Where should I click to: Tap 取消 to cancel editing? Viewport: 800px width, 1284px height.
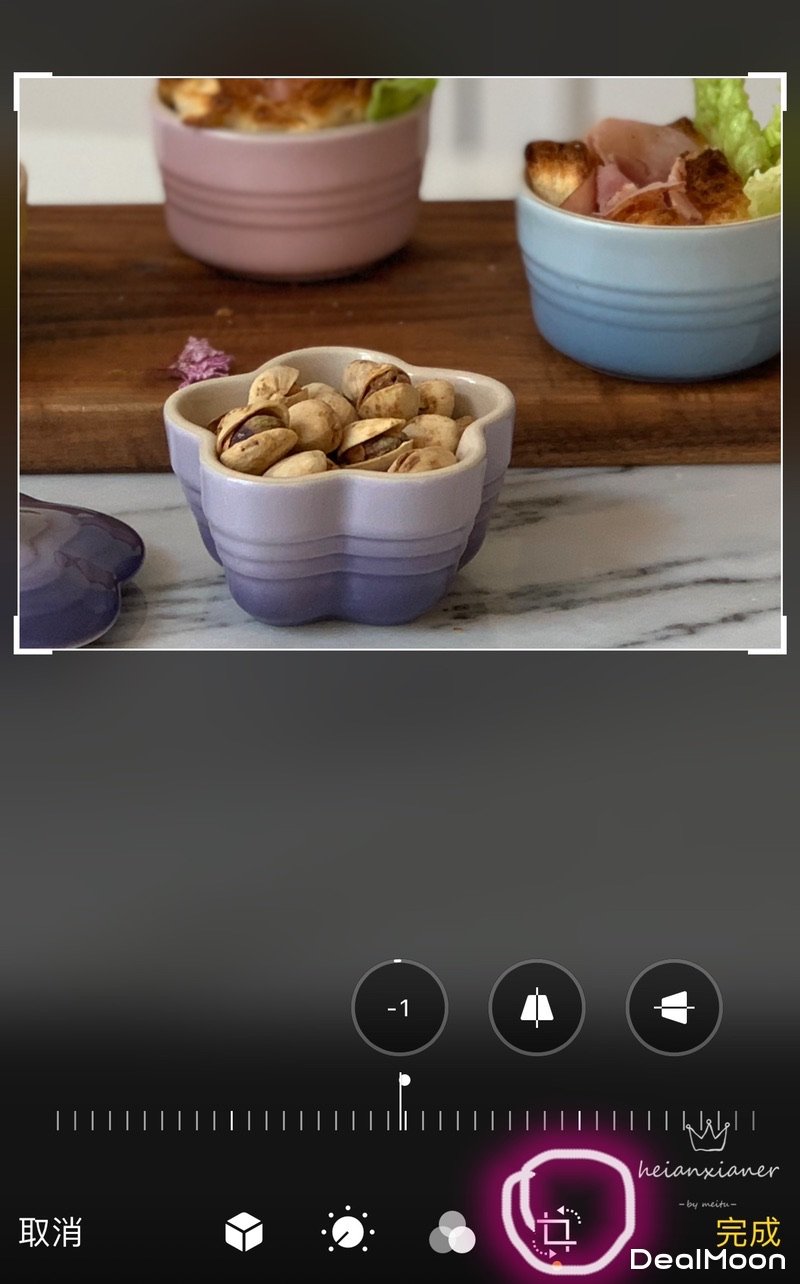tap(50, 1232)
